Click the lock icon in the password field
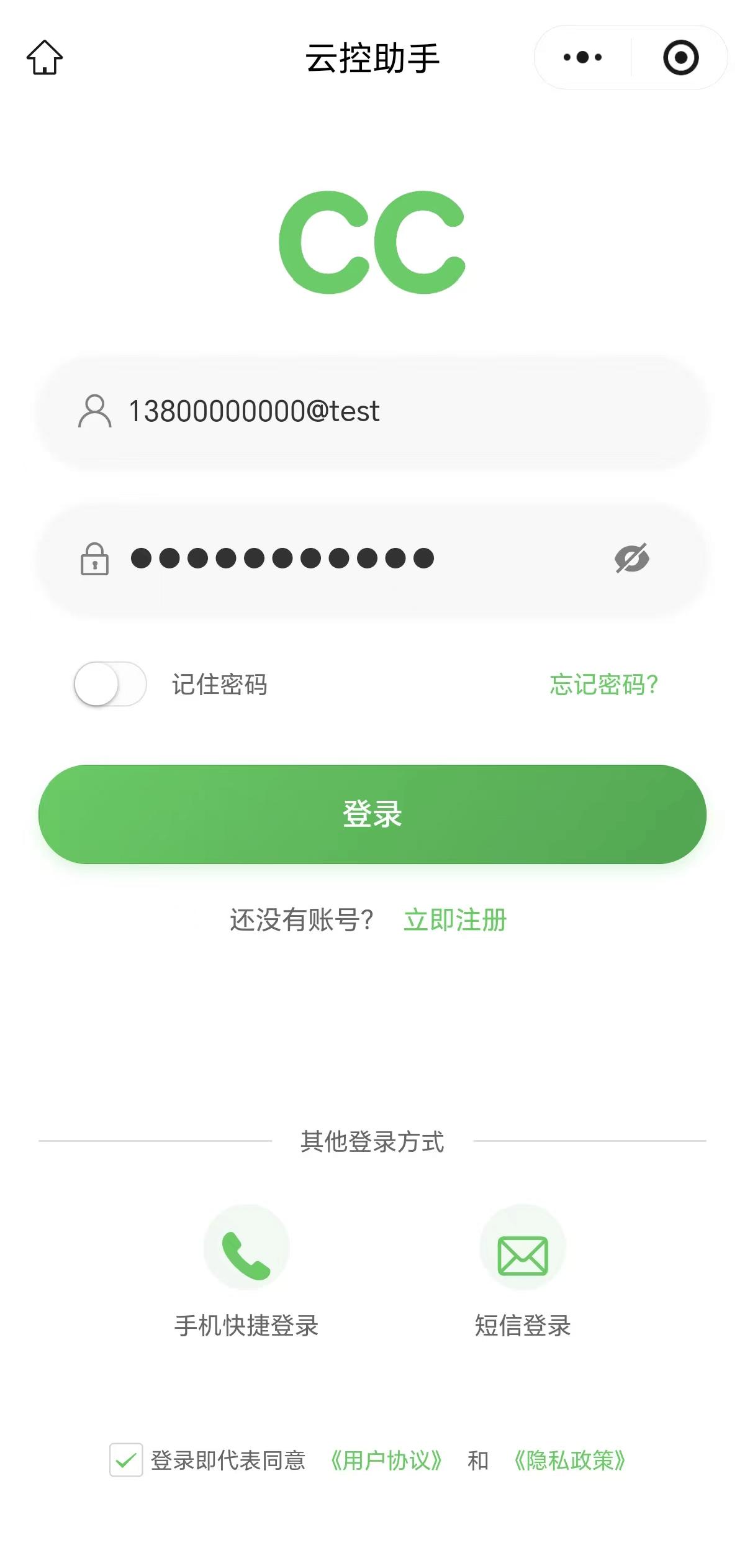This screenshot has width=745, height=1568. pos(94,558)
